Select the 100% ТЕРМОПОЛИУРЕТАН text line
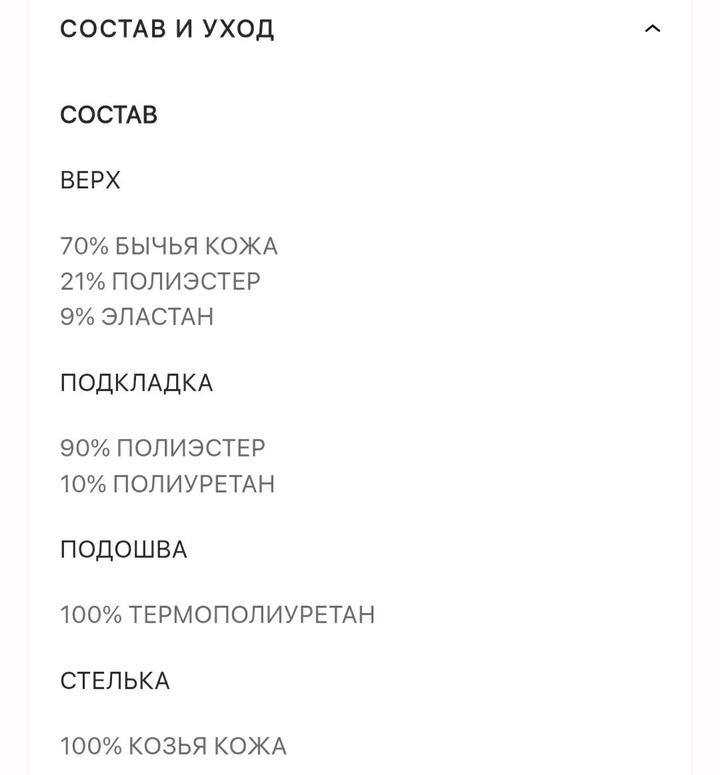 pyautogui.click(x=216, y=614)
